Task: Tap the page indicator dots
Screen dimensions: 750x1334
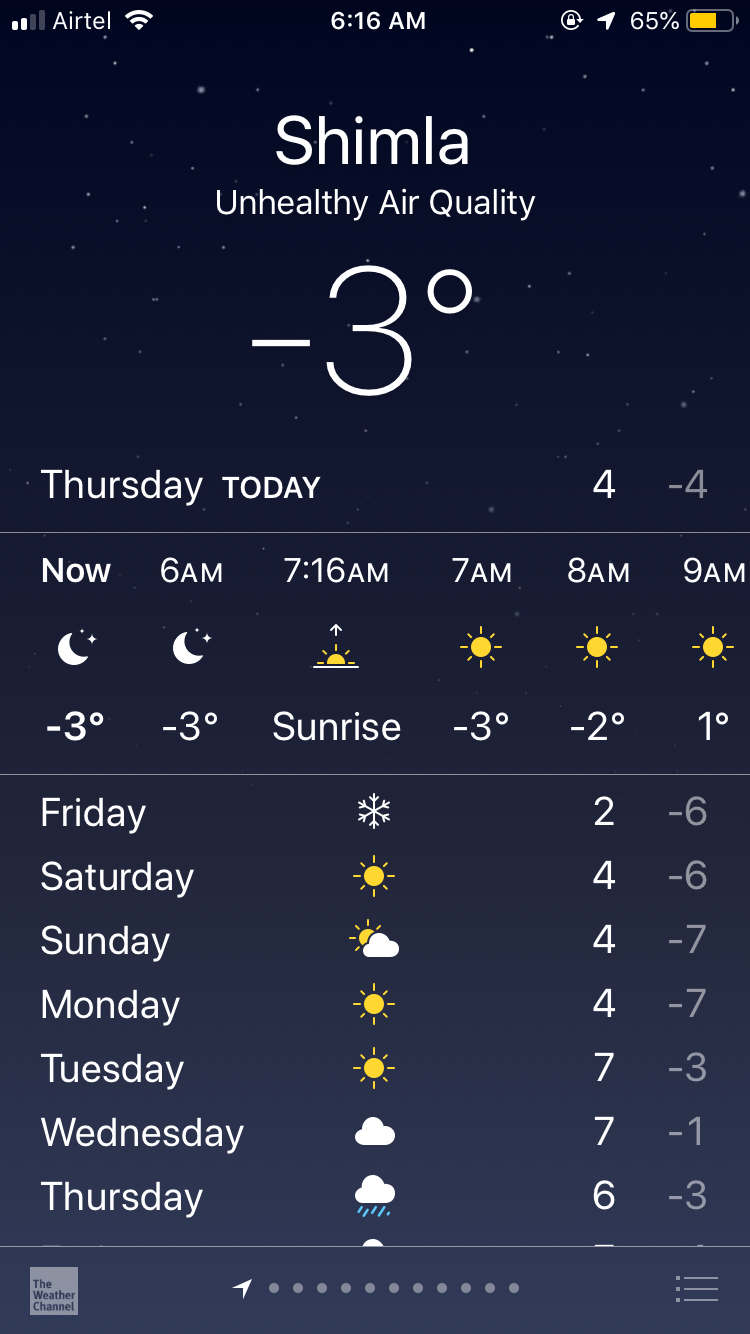Action: pyautogui.click(x=393, y=1289)
